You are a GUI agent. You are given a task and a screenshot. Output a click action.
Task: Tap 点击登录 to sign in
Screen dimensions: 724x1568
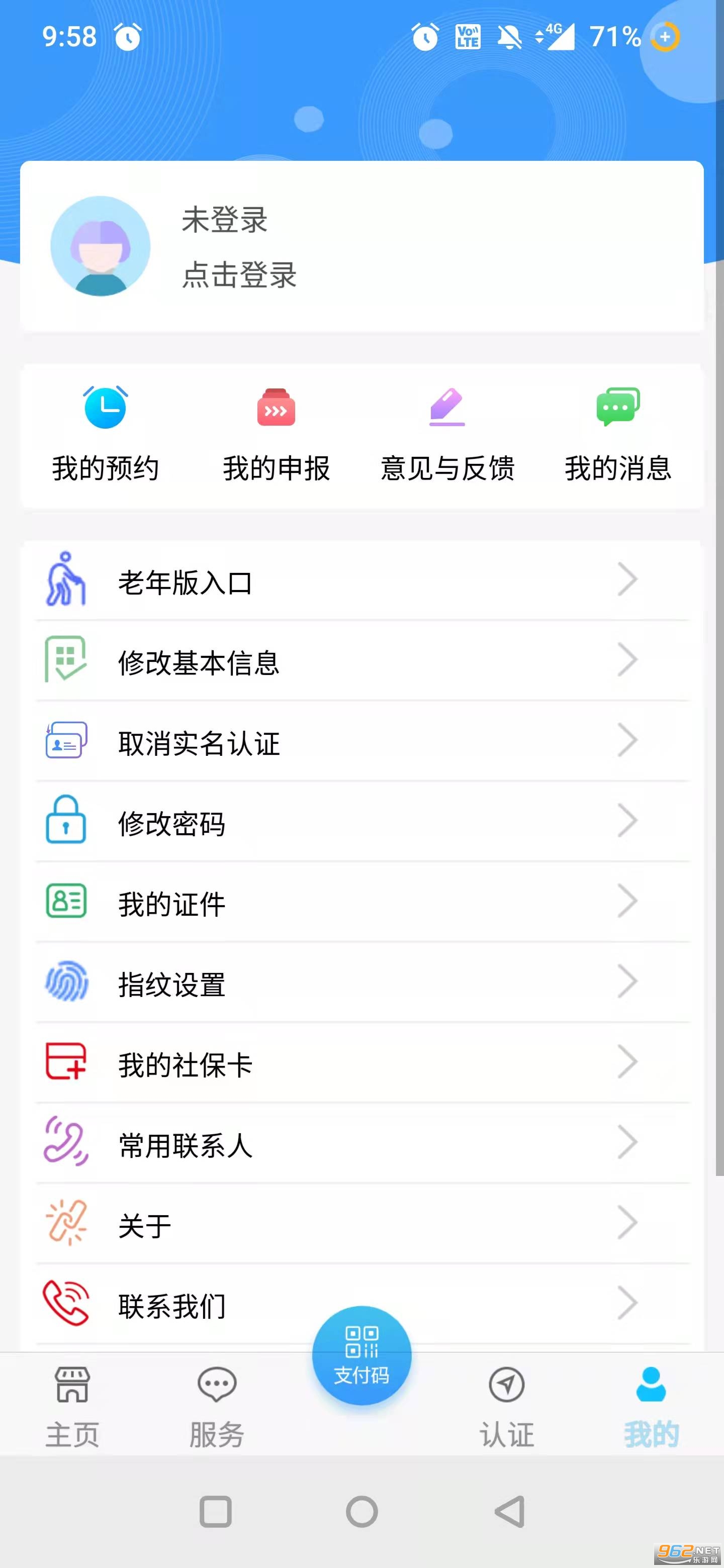tap(239, 274)
